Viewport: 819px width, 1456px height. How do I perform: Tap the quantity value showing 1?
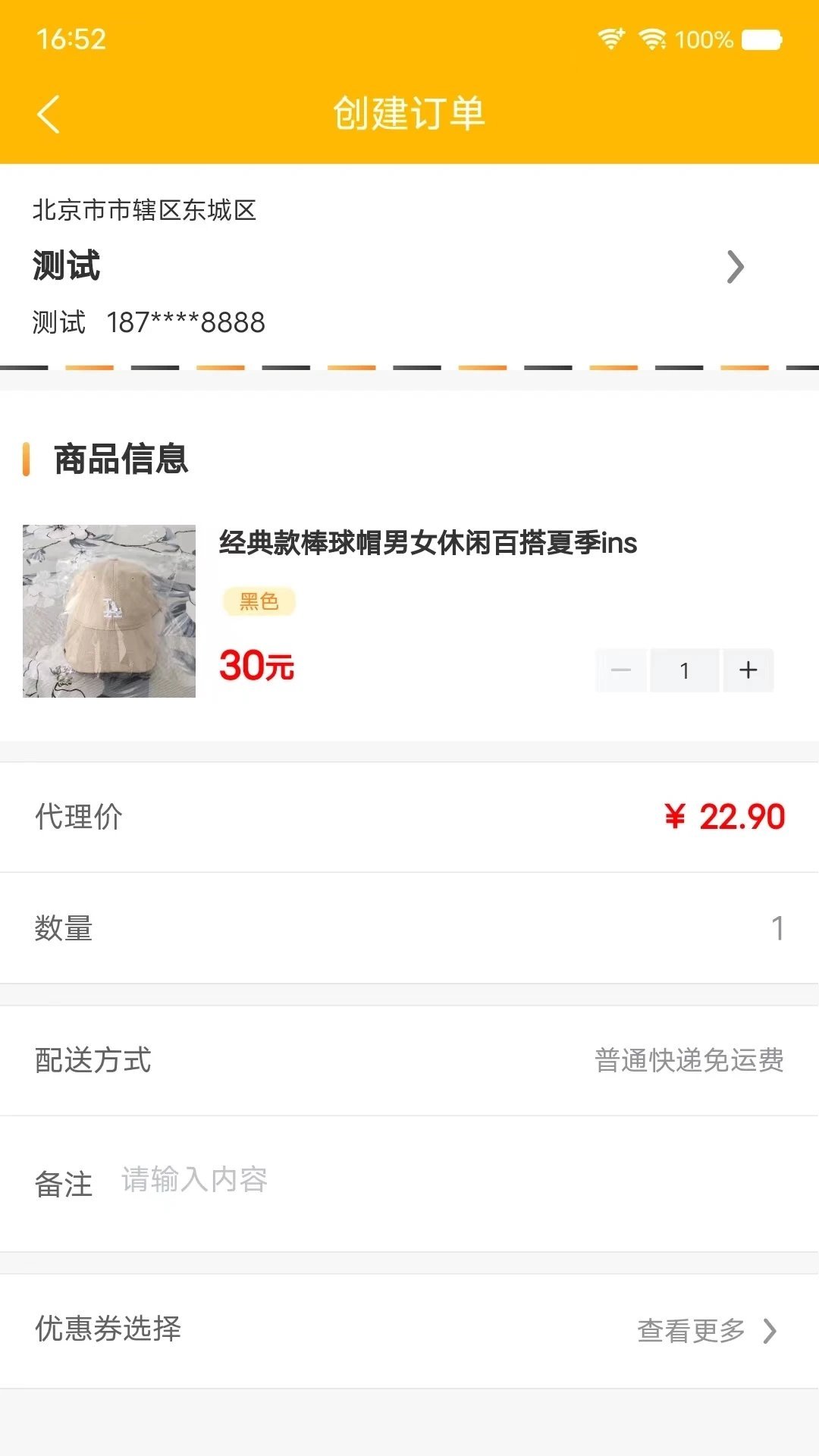click(x=685, y=670)
